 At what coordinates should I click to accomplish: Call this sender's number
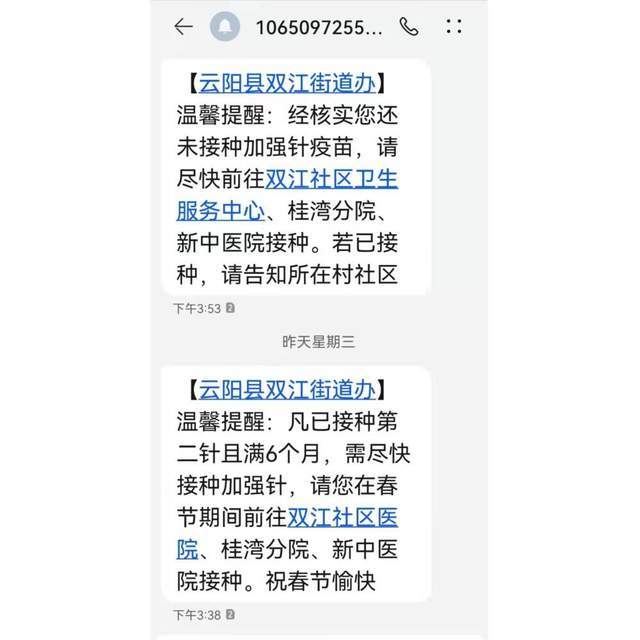(x=408, y=27)
